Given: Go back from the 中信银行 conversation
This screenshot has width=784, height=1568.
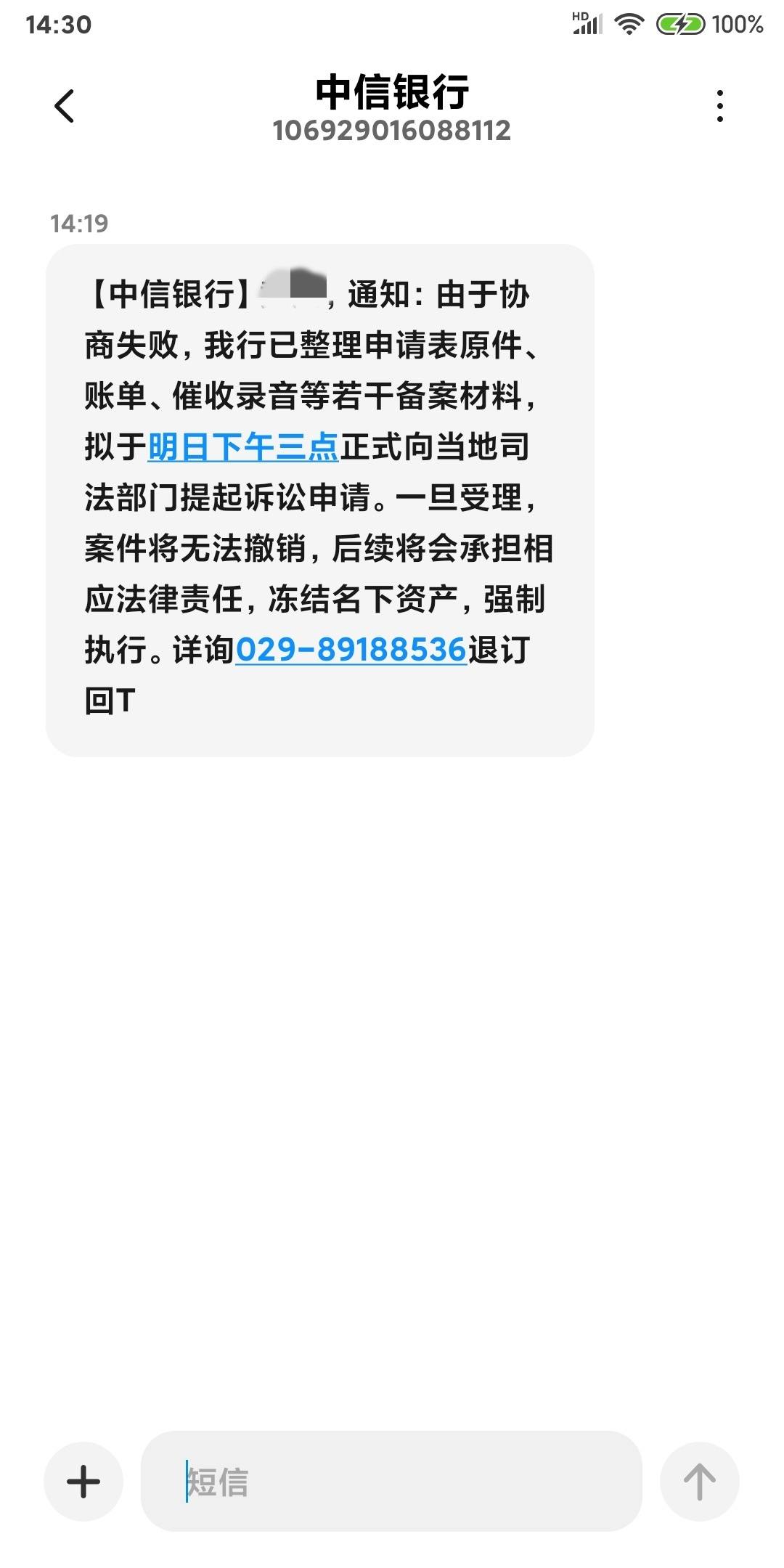Looking at the screenshot, I should tap(65, 106).
